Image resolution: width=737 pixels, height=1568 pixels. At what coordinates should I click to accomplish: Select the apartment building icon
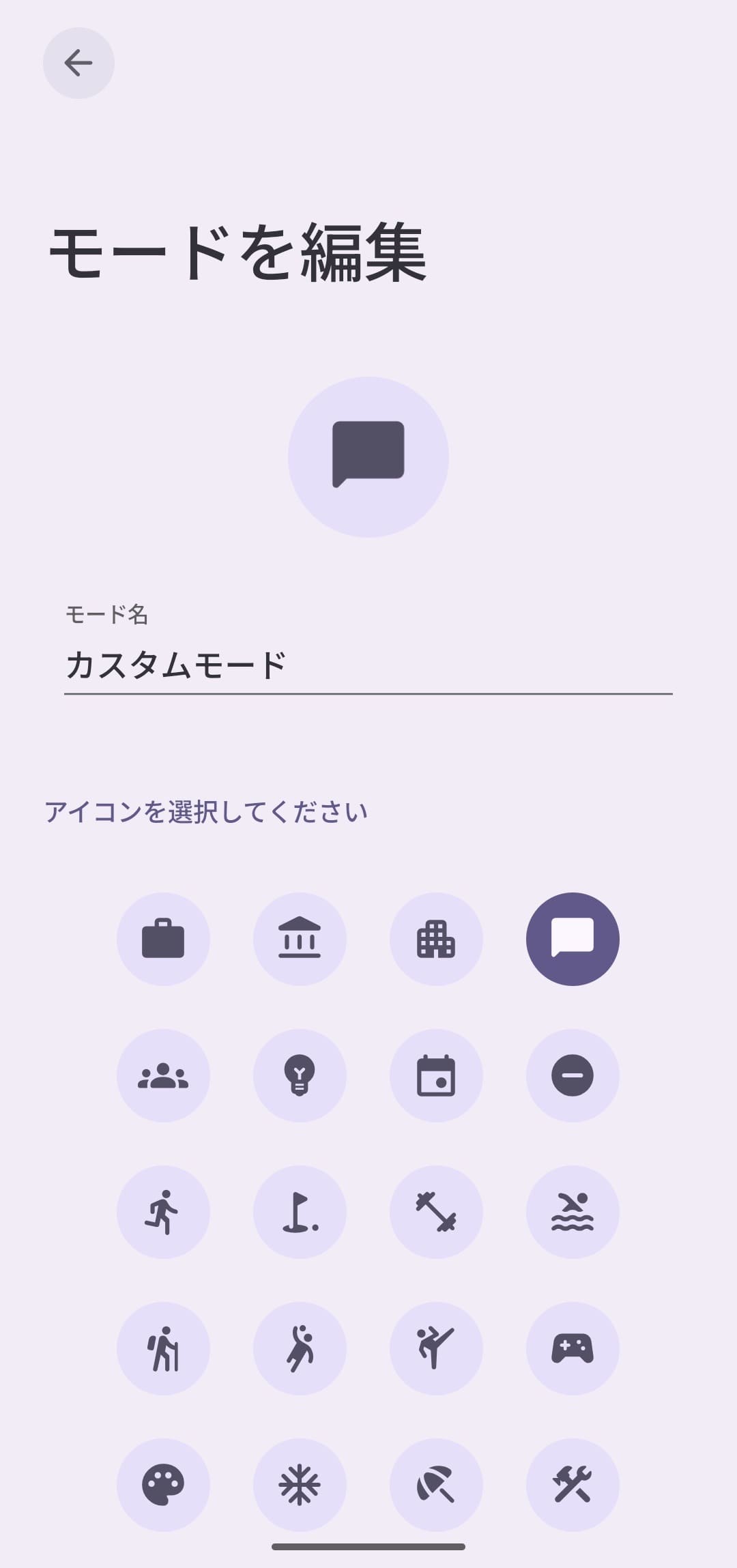[437, 939]
